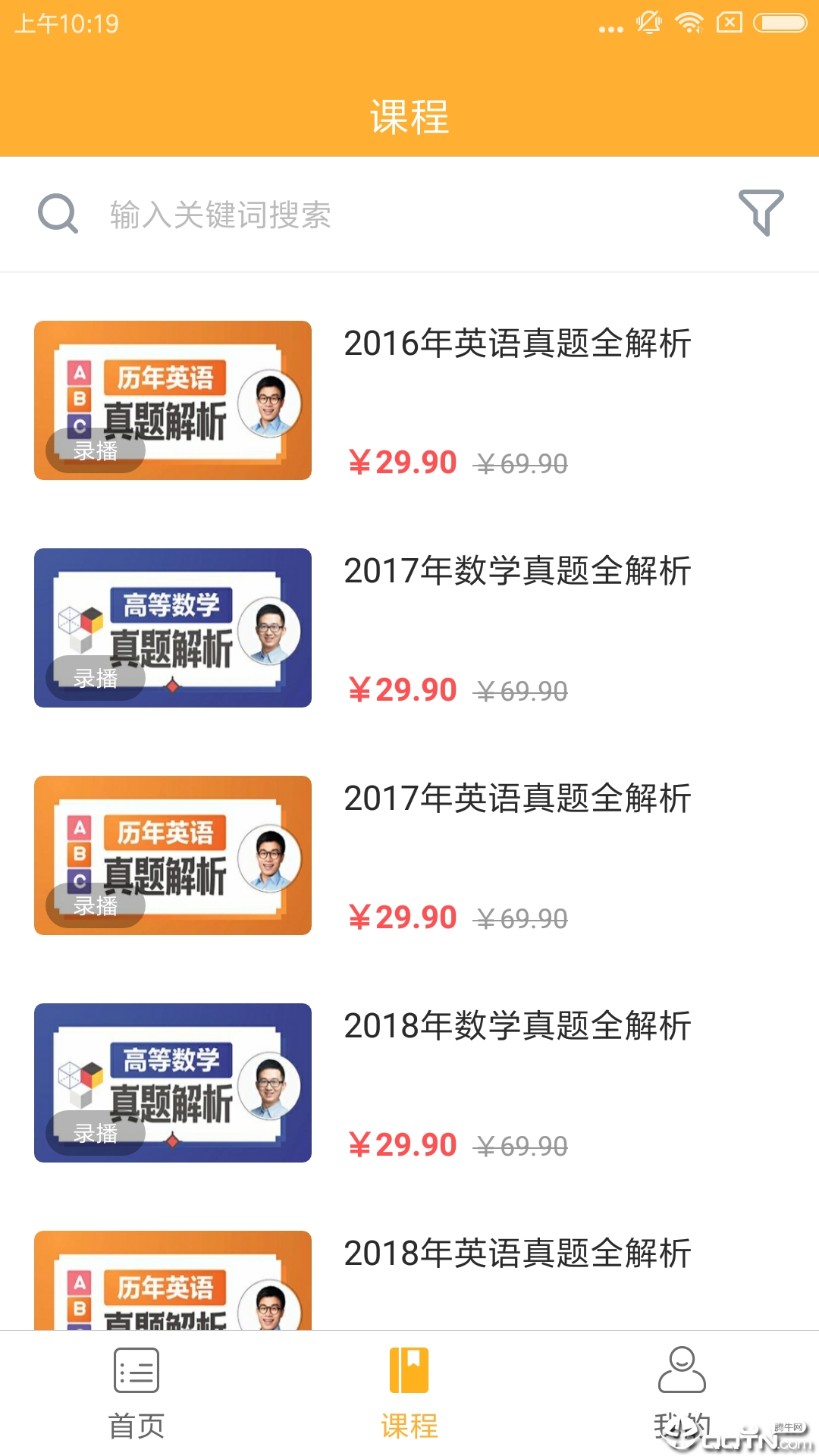Select 2018年数学真题全解析 course
The image size is (819, 1456).
coord(517,1026)
